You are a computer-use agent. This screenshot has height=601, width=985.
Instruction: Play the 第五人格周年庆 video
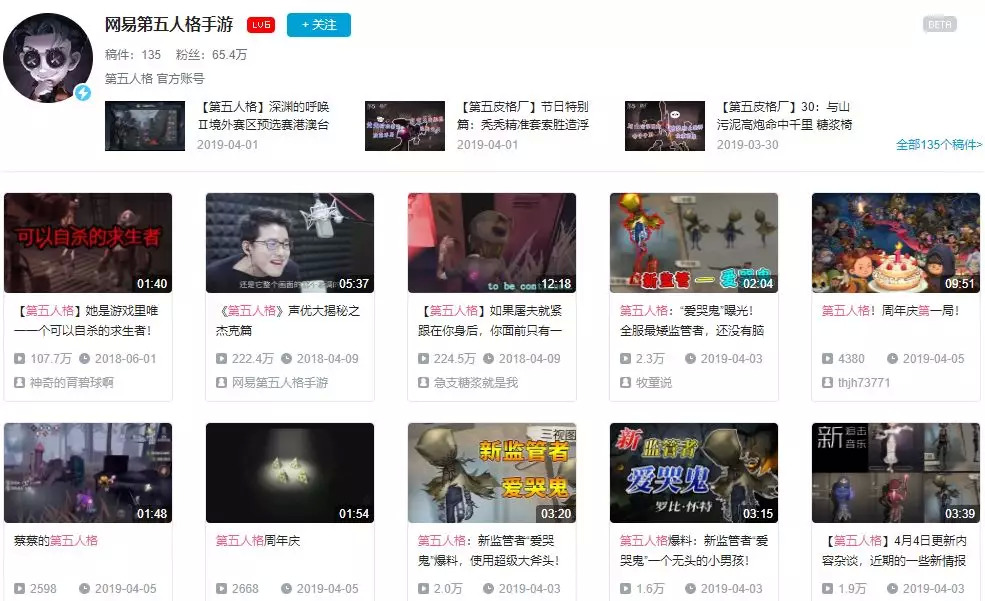point(290,473)
